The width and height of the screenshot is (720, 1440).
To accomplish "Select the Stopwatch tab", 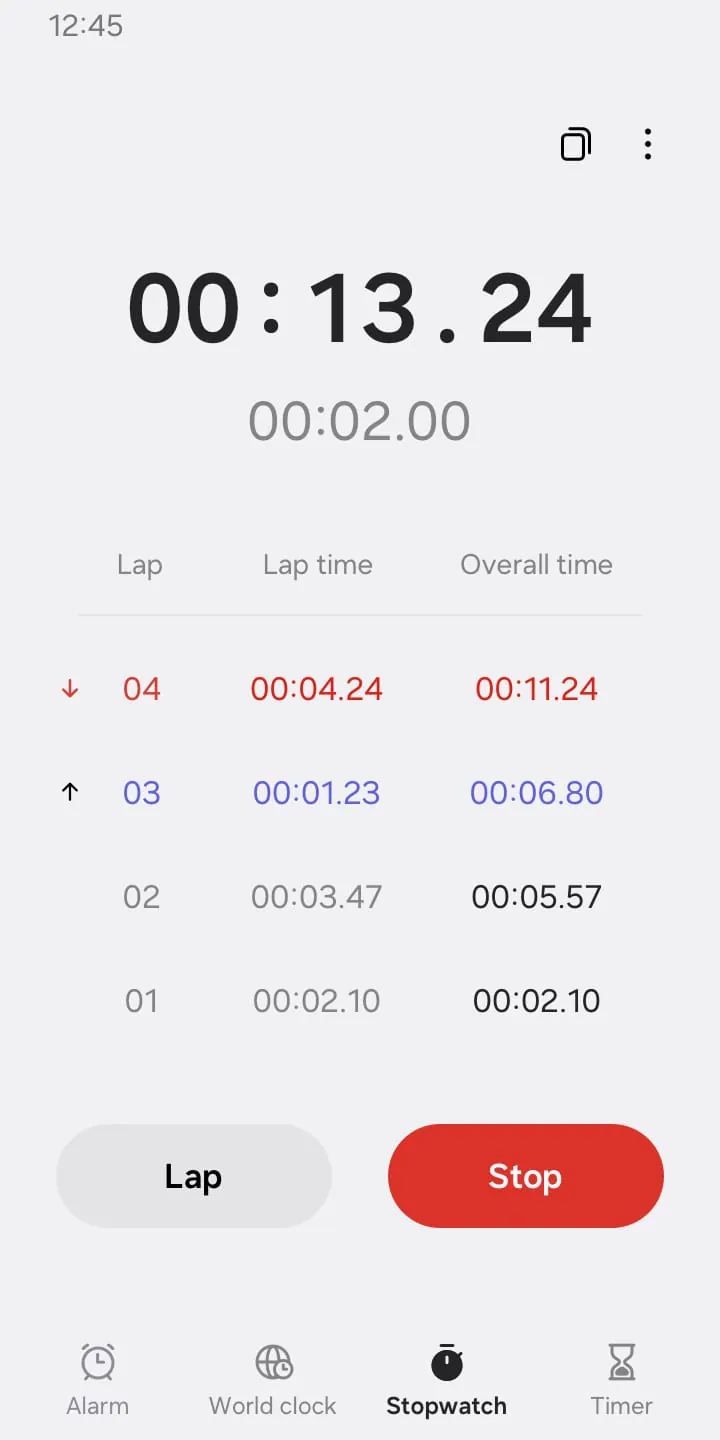I will 446,1379.
